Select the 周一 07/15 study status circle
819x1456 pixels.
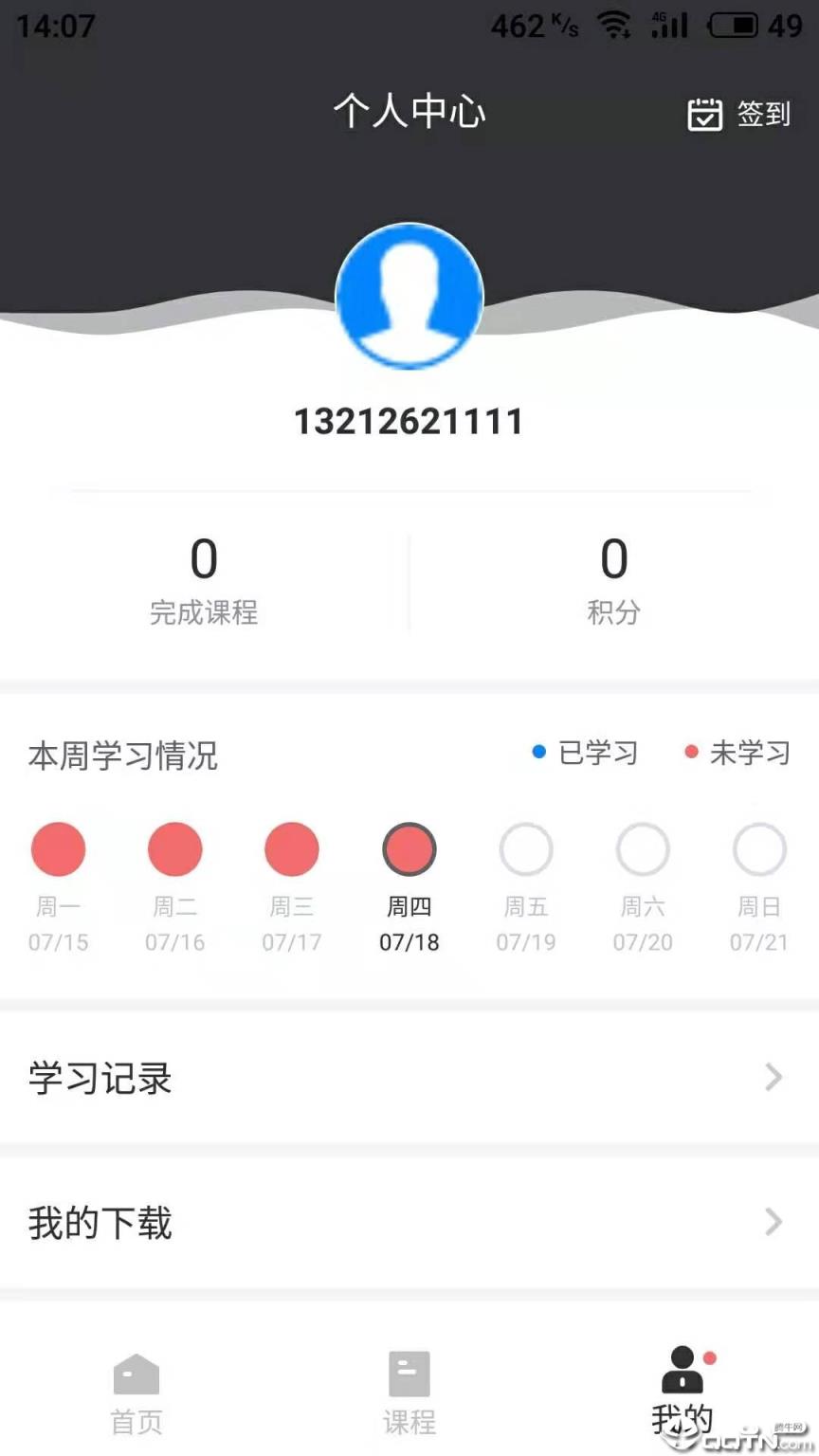click(59, 848)
